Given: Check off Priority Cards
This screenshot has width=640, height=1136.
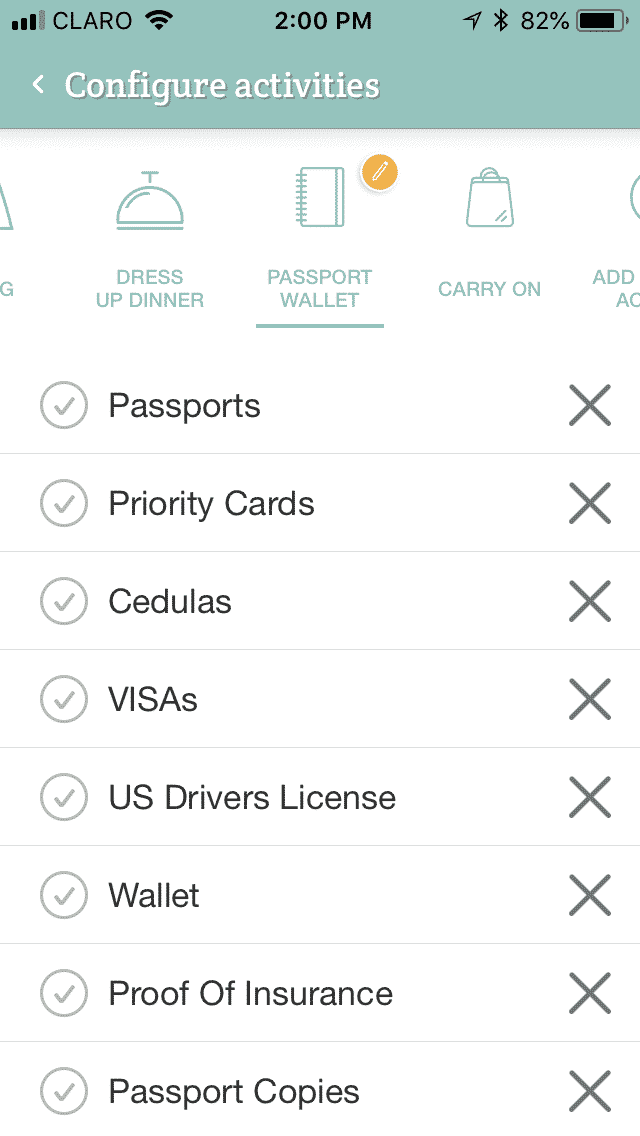Looking at the screenshot, I should point(64,503).
